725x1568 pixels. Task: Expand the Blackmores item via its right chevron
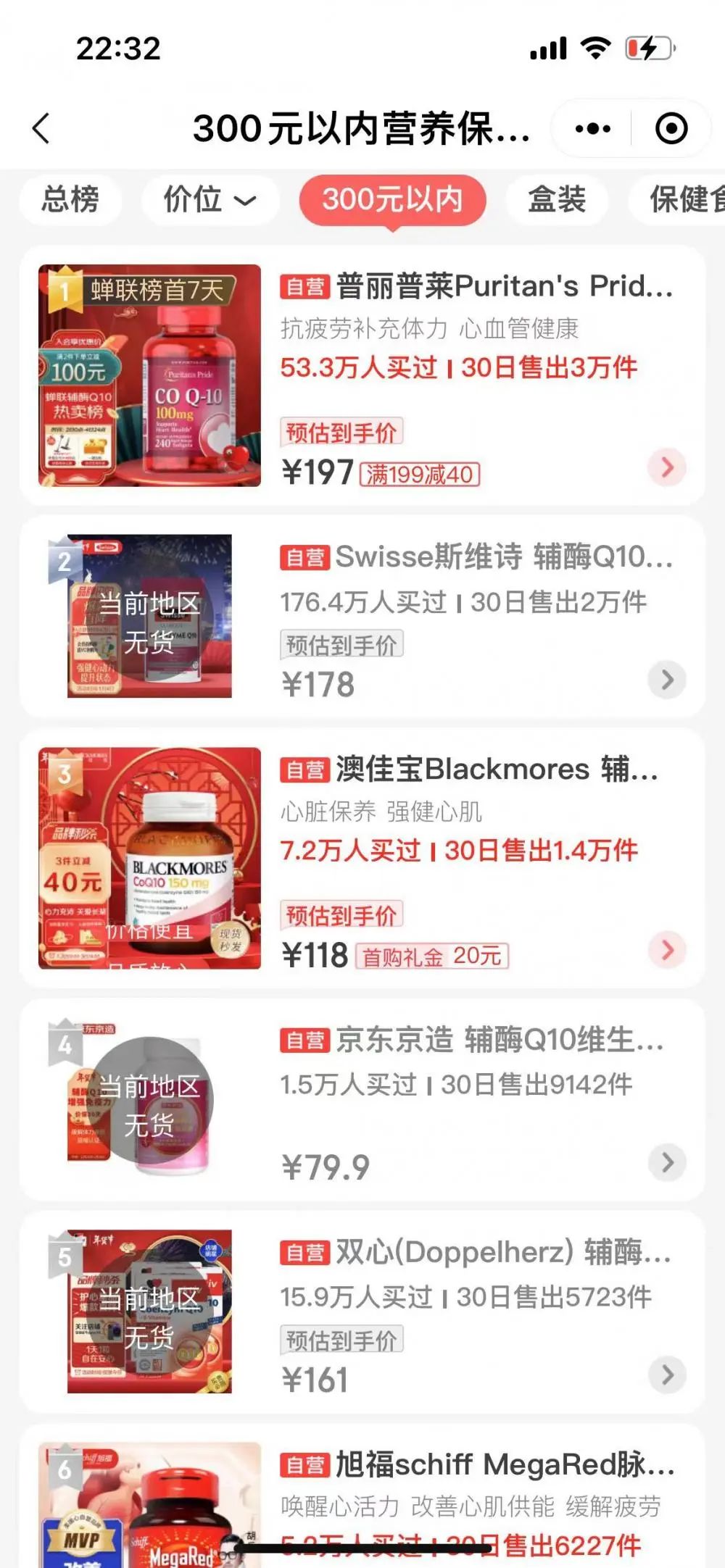coord(666,950)
